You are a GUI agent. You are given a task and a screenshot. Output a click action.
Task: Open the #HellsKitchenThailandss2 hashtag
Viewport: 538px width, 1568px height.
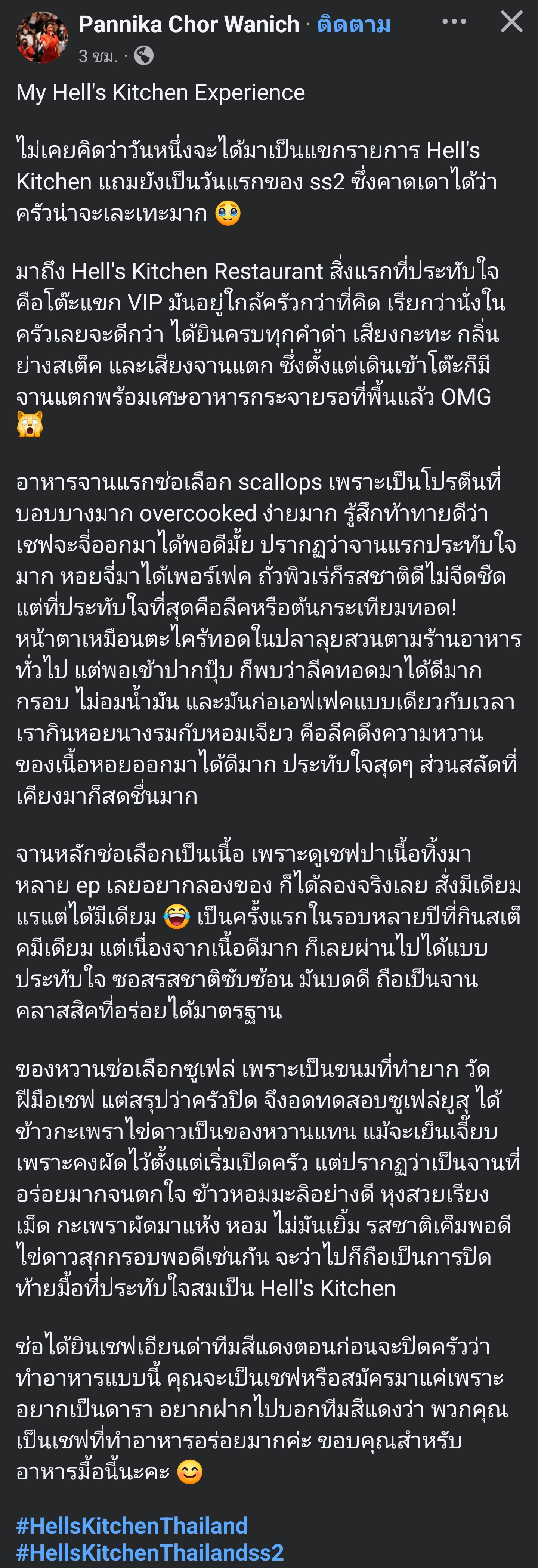tap(150, 1552)
